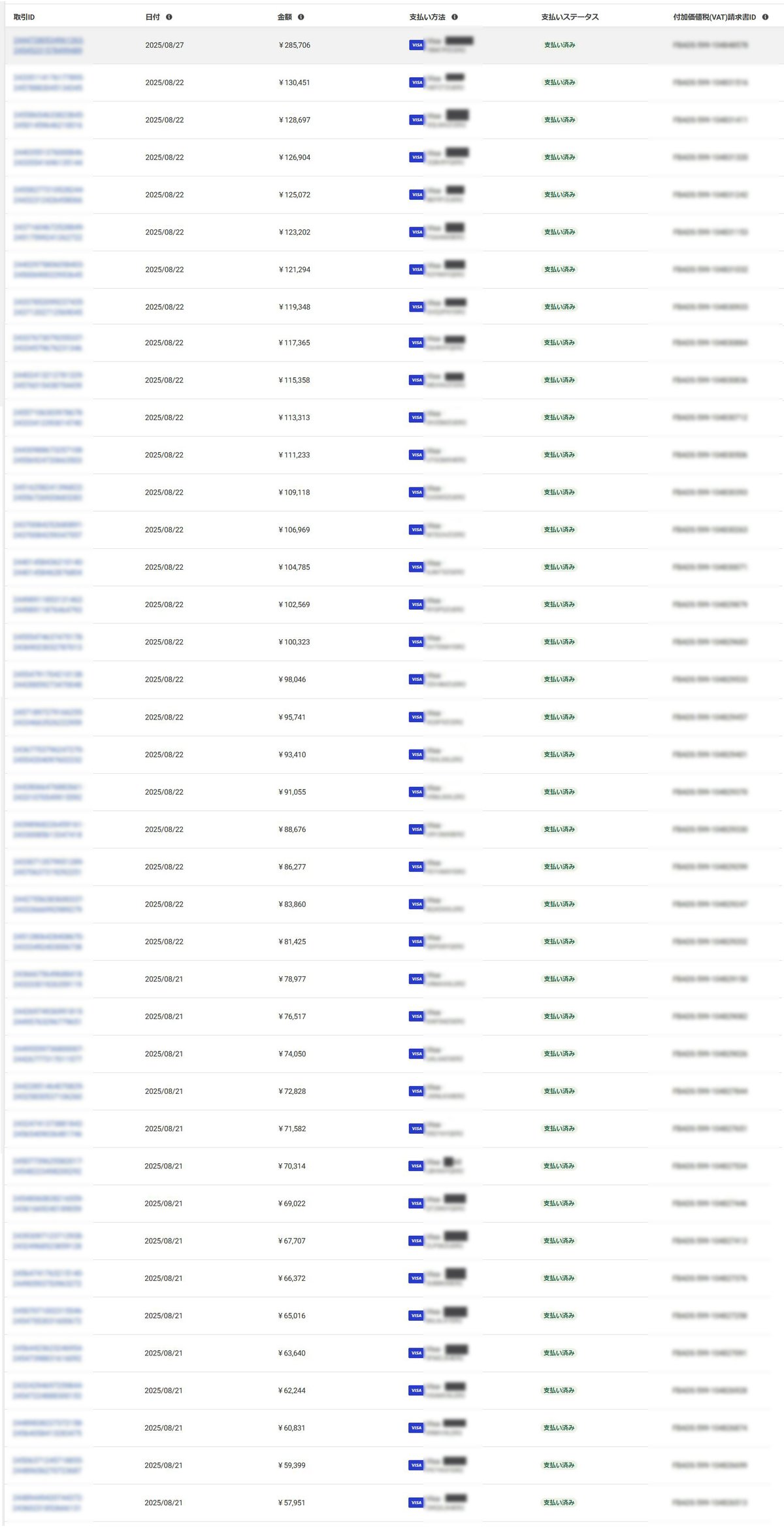The width and height of the screenshot is (784, 1539).
Task: Open transaction ID link for the ¥126,904 payment
Action: [48, 157]
